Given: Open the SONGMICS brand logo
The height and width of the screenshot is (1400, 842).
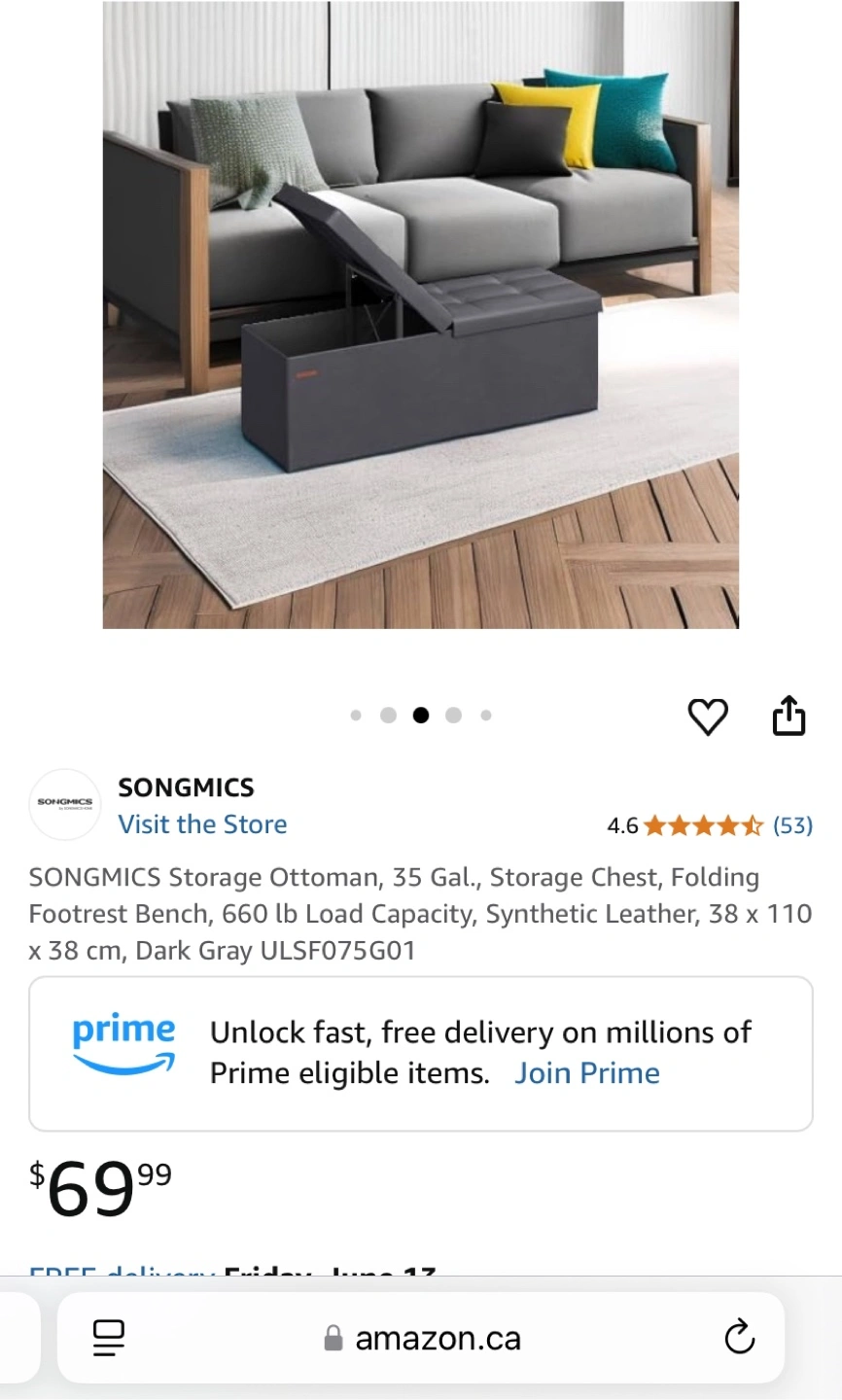Looking at the screenshot, I should coord(65,804).
